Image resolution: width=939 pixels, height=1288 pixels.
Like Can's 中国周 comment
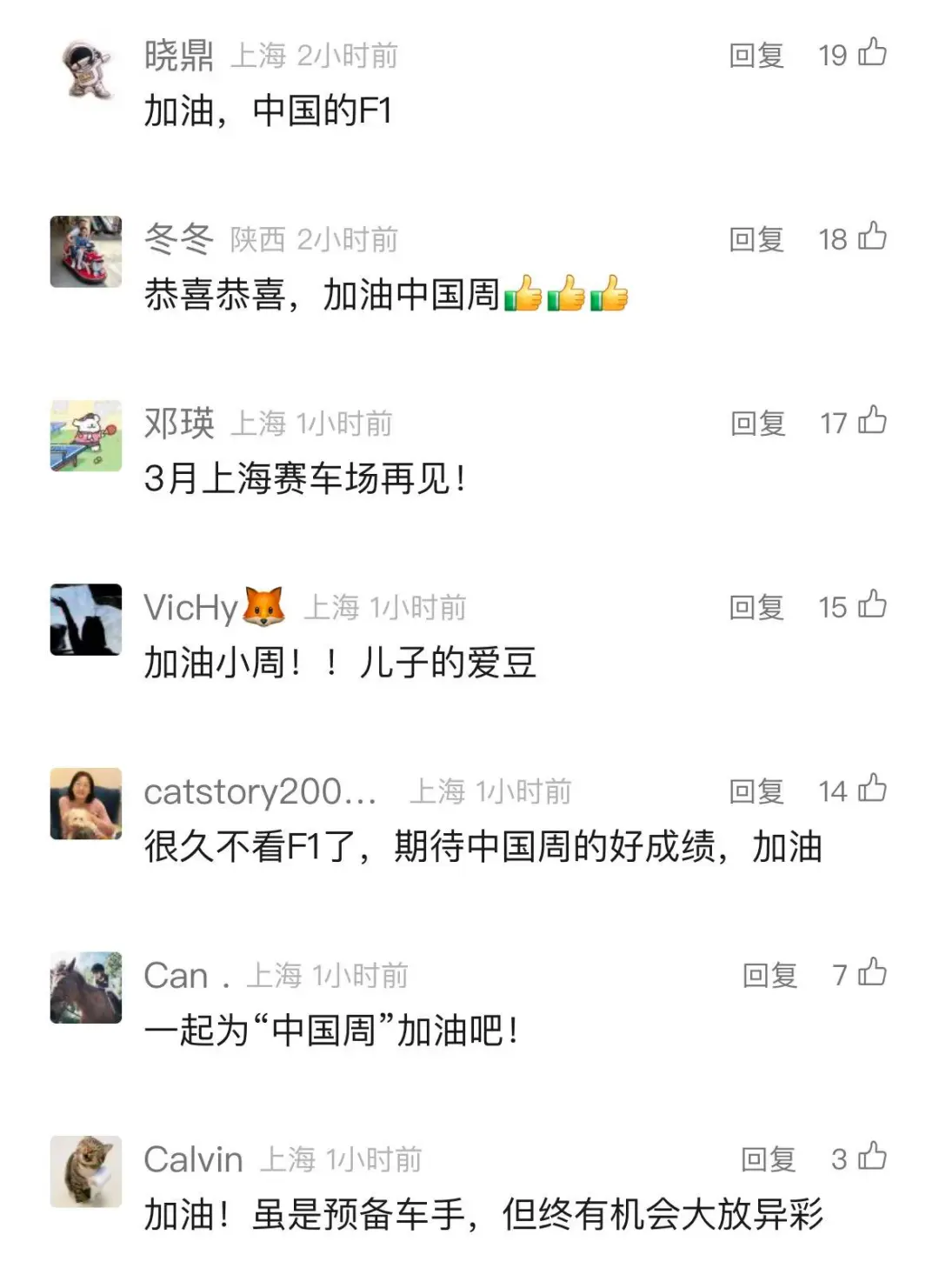(x=872, y=972)
